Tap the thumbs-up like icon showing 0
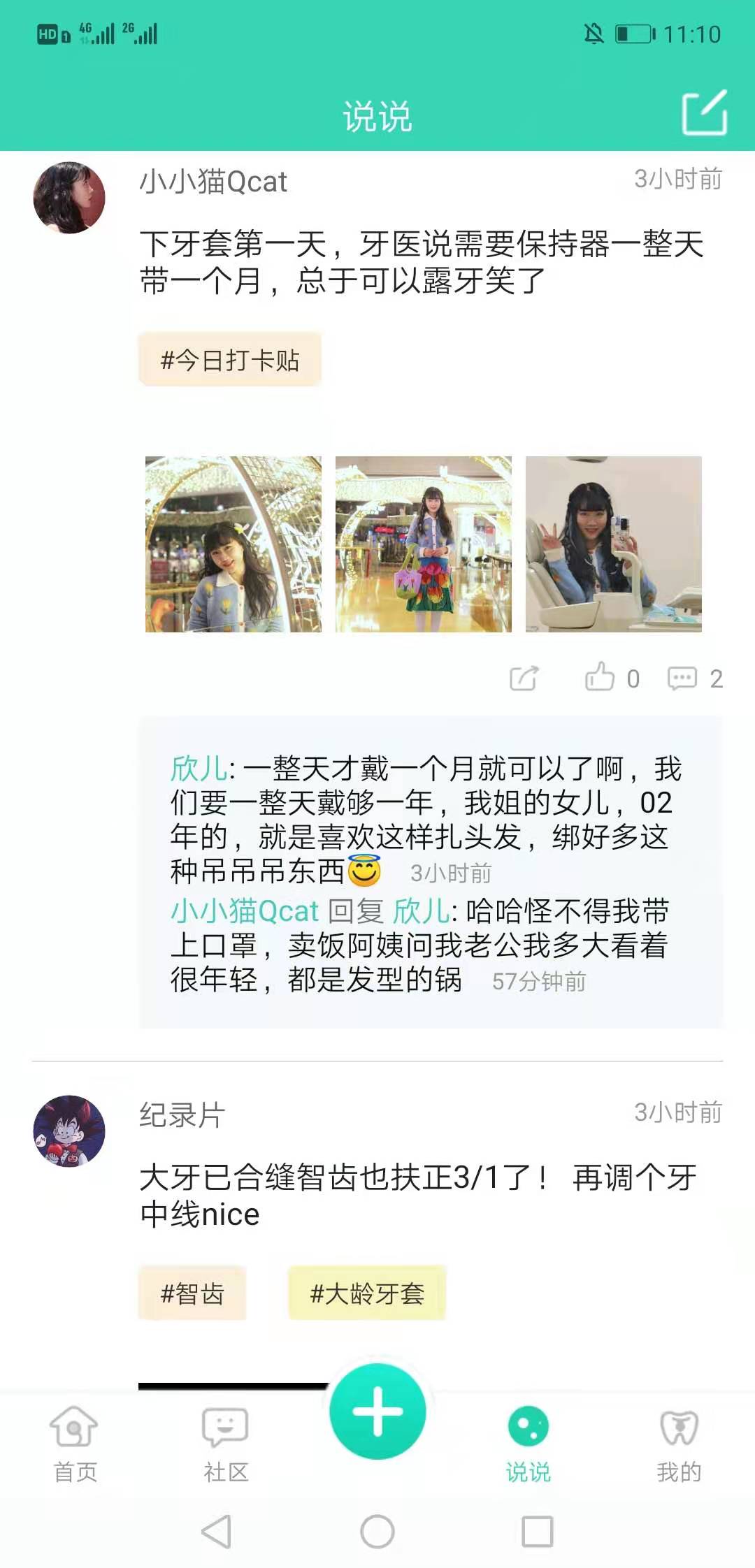 pos(600,676)
